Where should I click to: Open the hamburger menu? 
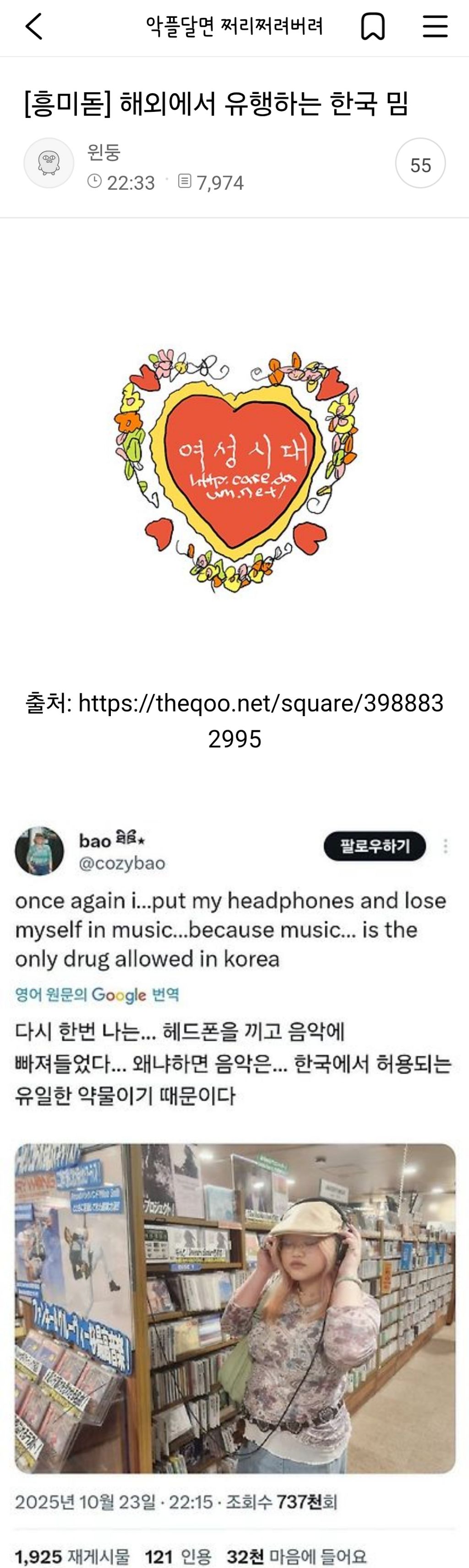436,27
